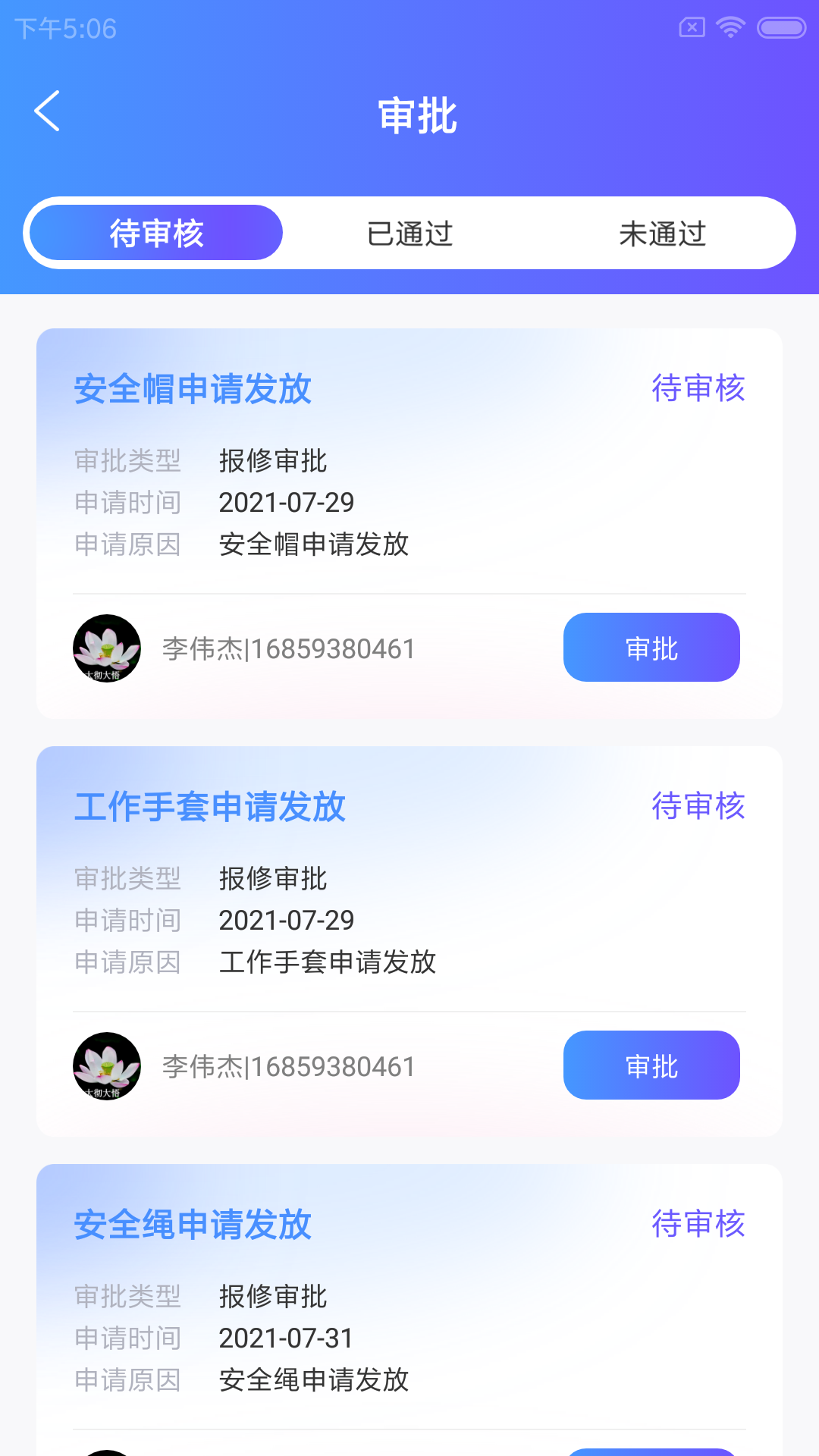Tap the back arrow to leave 审批 page
Viewport: 819px width, 1456px height.
tap(48, 111)
